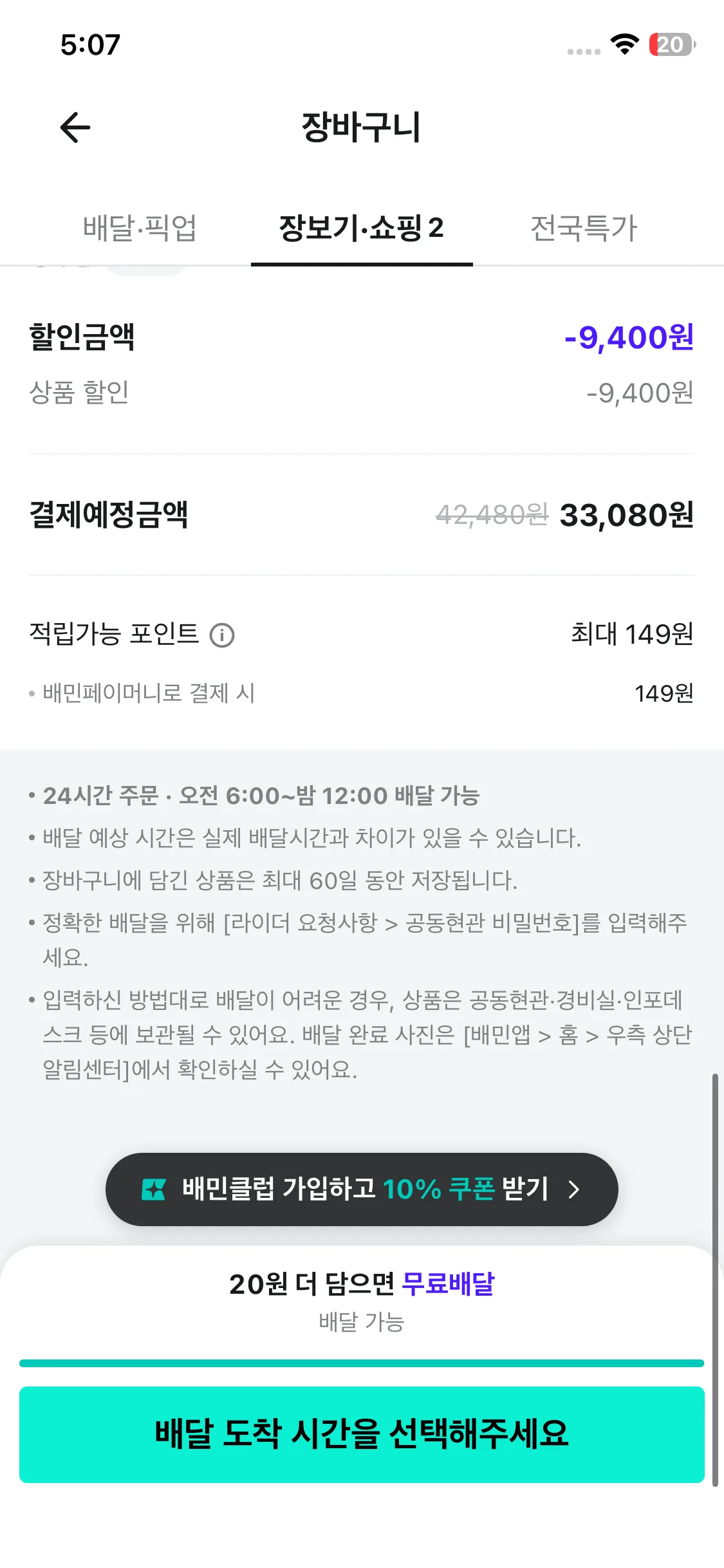Tap the back arrow to leave the cart
This screenshot has height=1568, width=724.
[x=75, y=127]
